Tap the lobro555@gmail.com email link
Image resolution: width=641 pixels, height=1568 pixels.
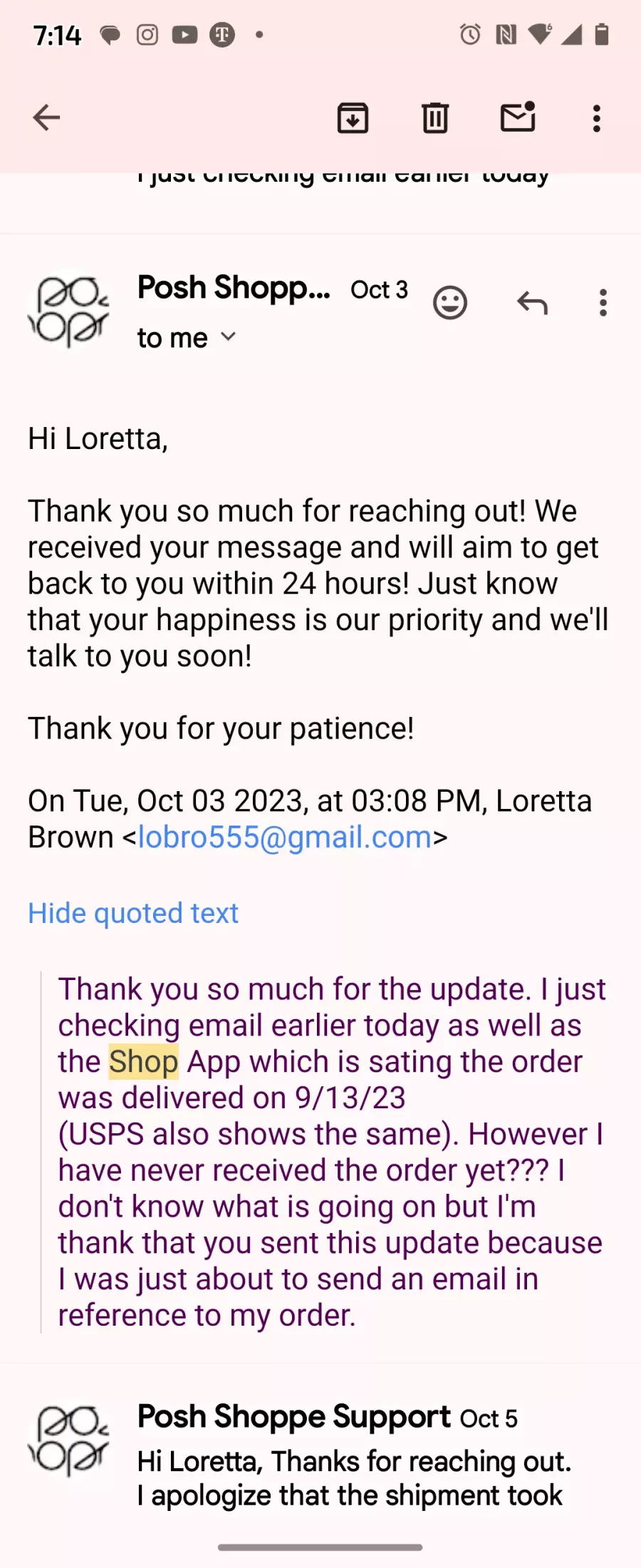tap(285, 837)
